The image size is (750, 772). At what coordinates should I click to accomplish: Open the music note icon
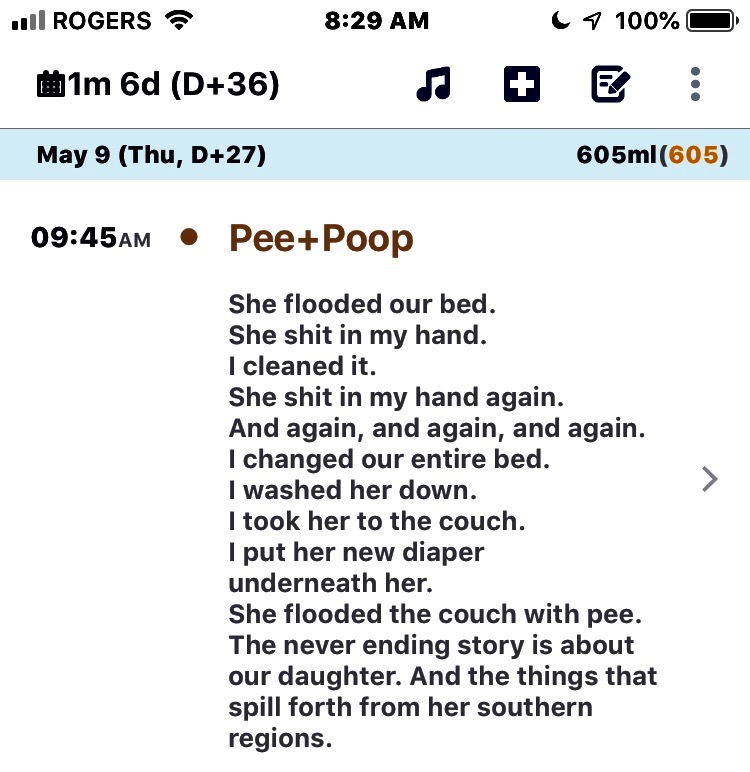433,84
